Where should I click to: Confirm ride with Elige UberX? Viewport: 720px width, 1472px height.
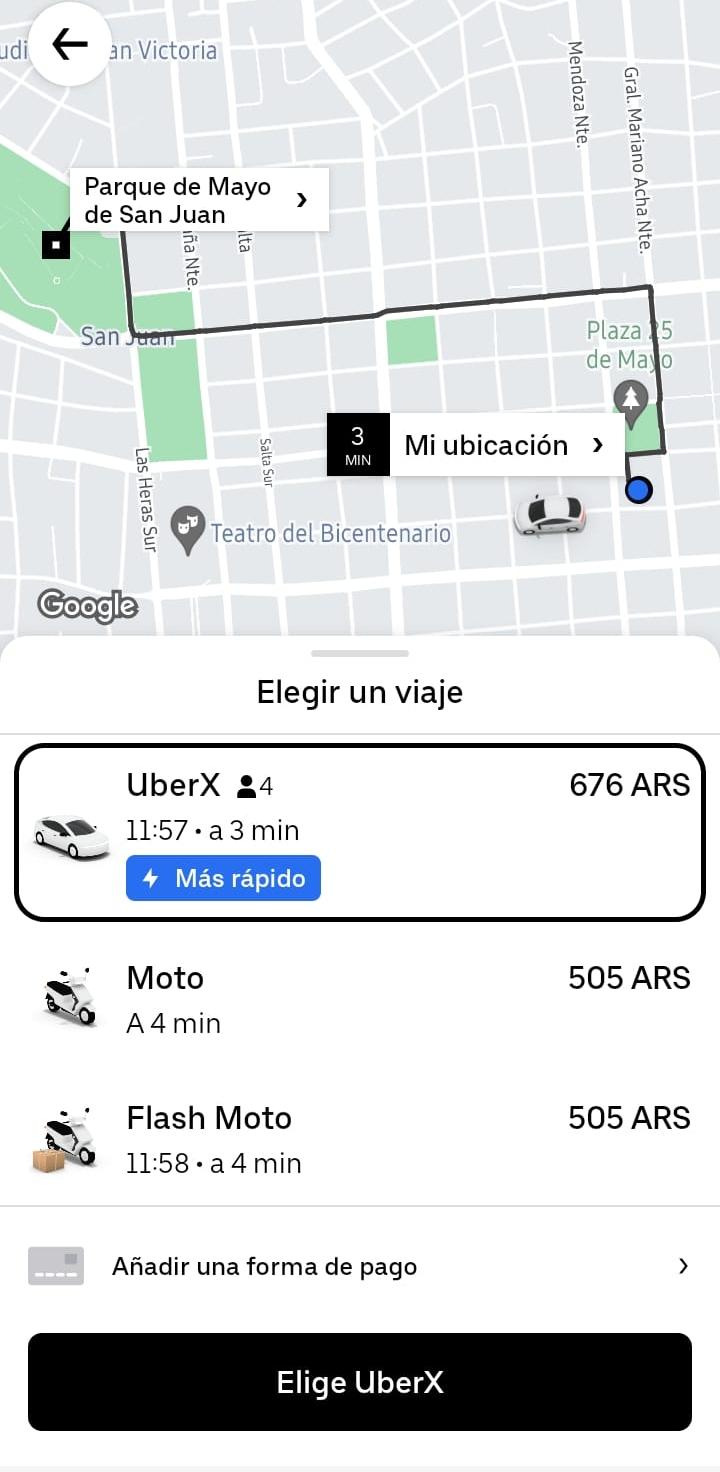pyautogui.click(x=360, y=1382)
